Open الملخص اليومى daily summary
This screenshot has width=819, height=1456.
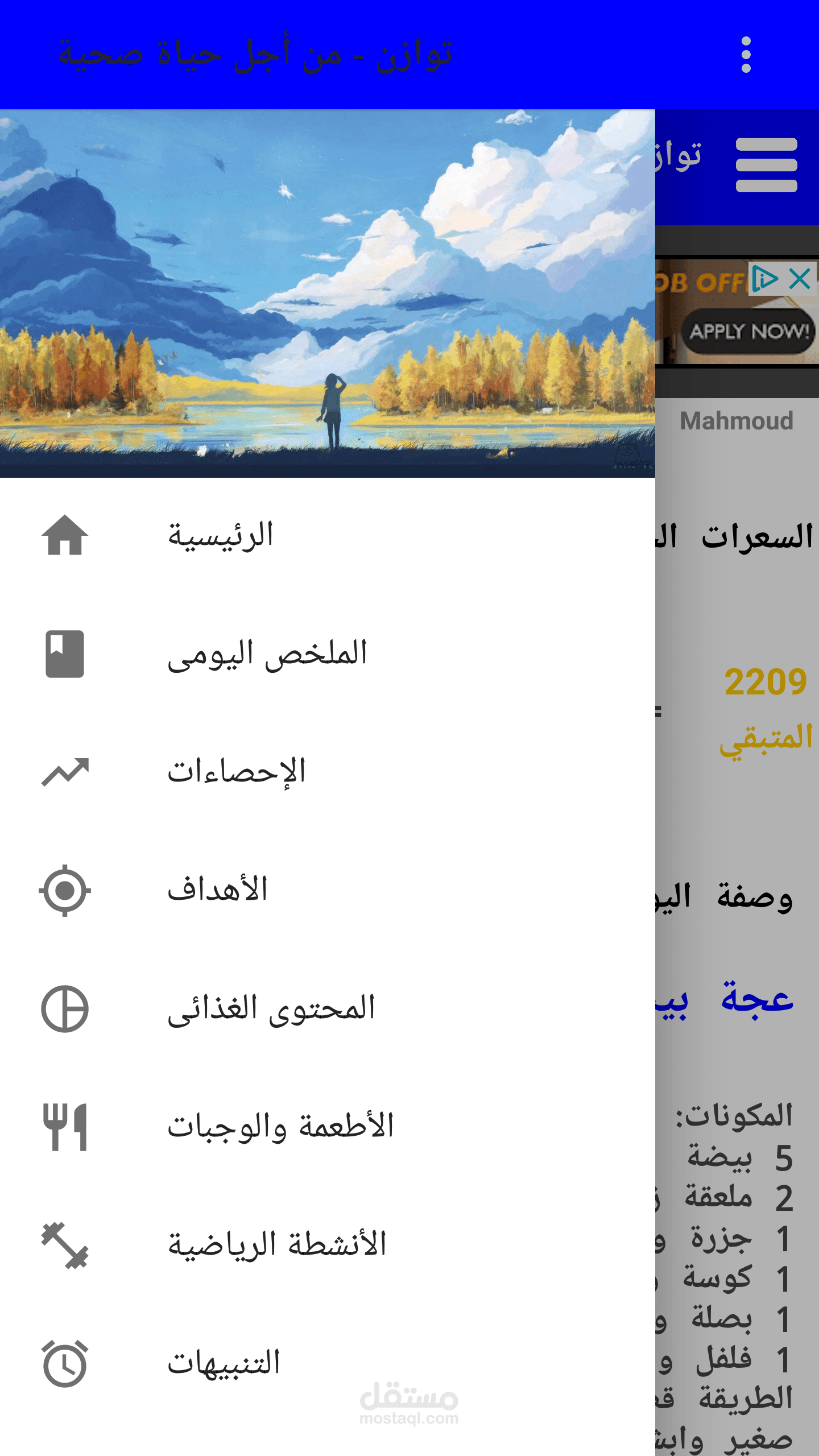(328, 653)
